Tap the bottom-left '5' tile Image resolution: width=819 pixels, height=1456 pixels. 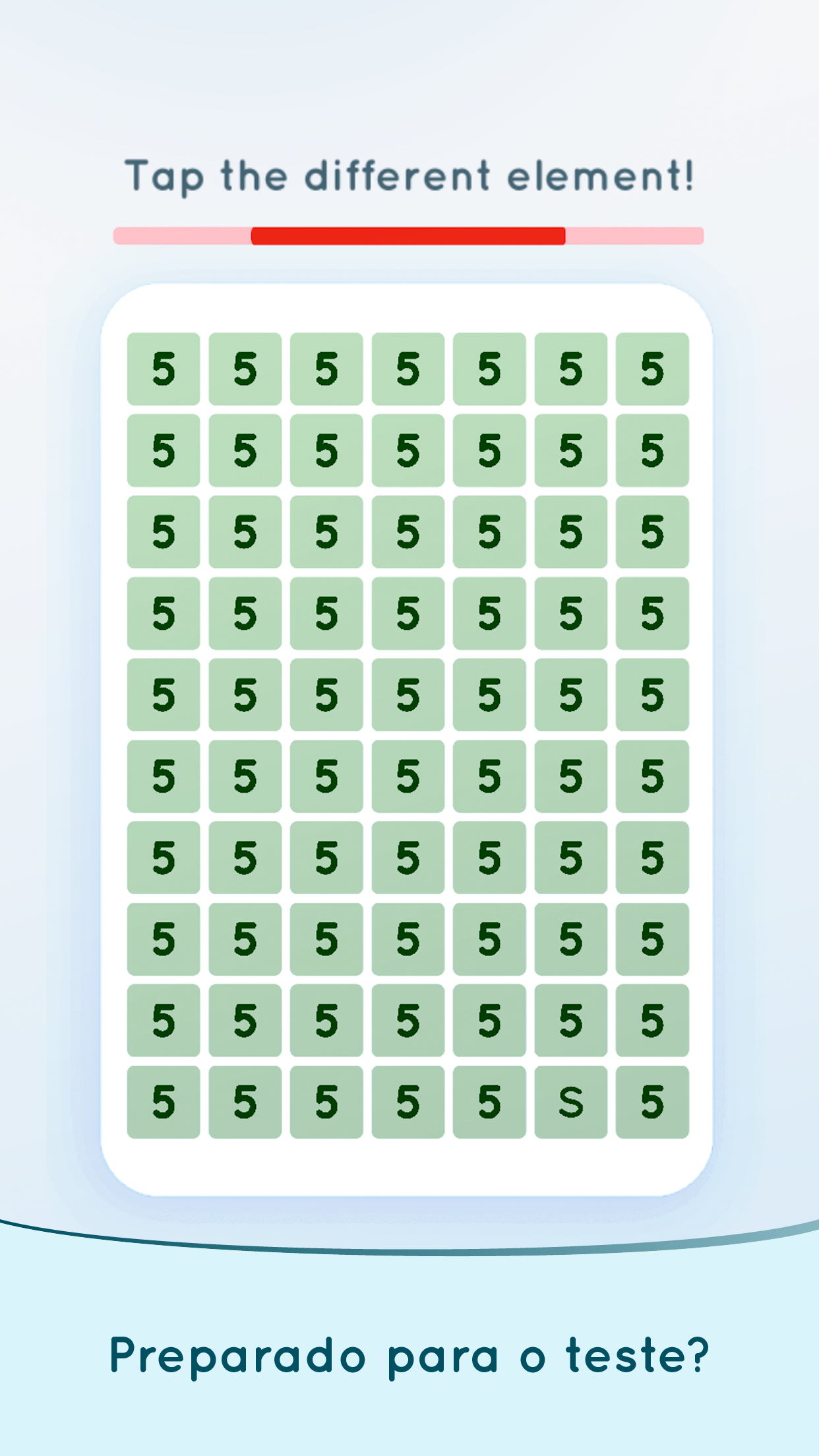pos(164,1101)
